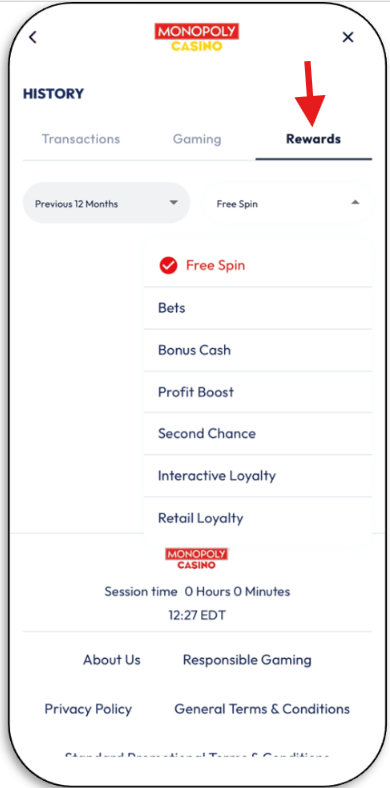
Task: Choose Bets from the reward list
Action: point(258,308)
